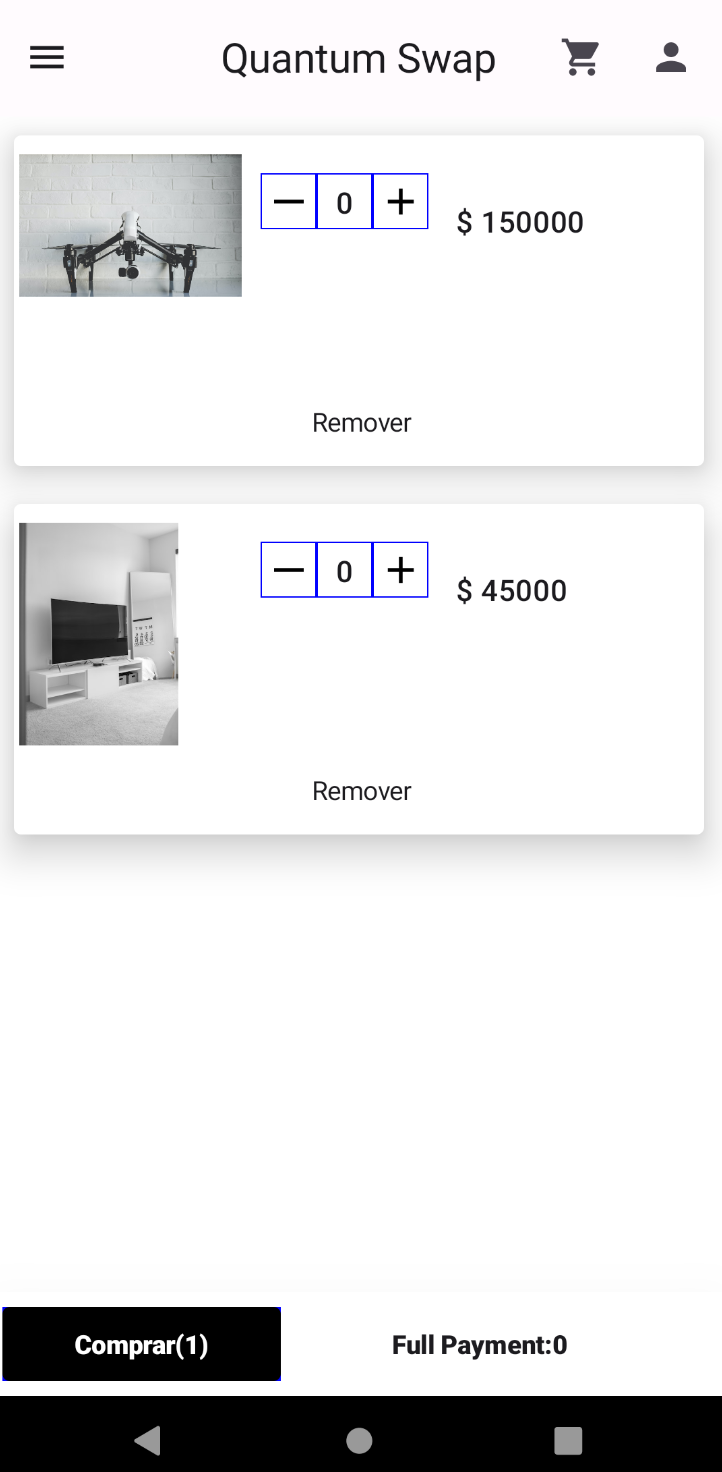Increase quantity of the $150000 drone
This screenshot has width=722, height=1472.
click(401, 202)
